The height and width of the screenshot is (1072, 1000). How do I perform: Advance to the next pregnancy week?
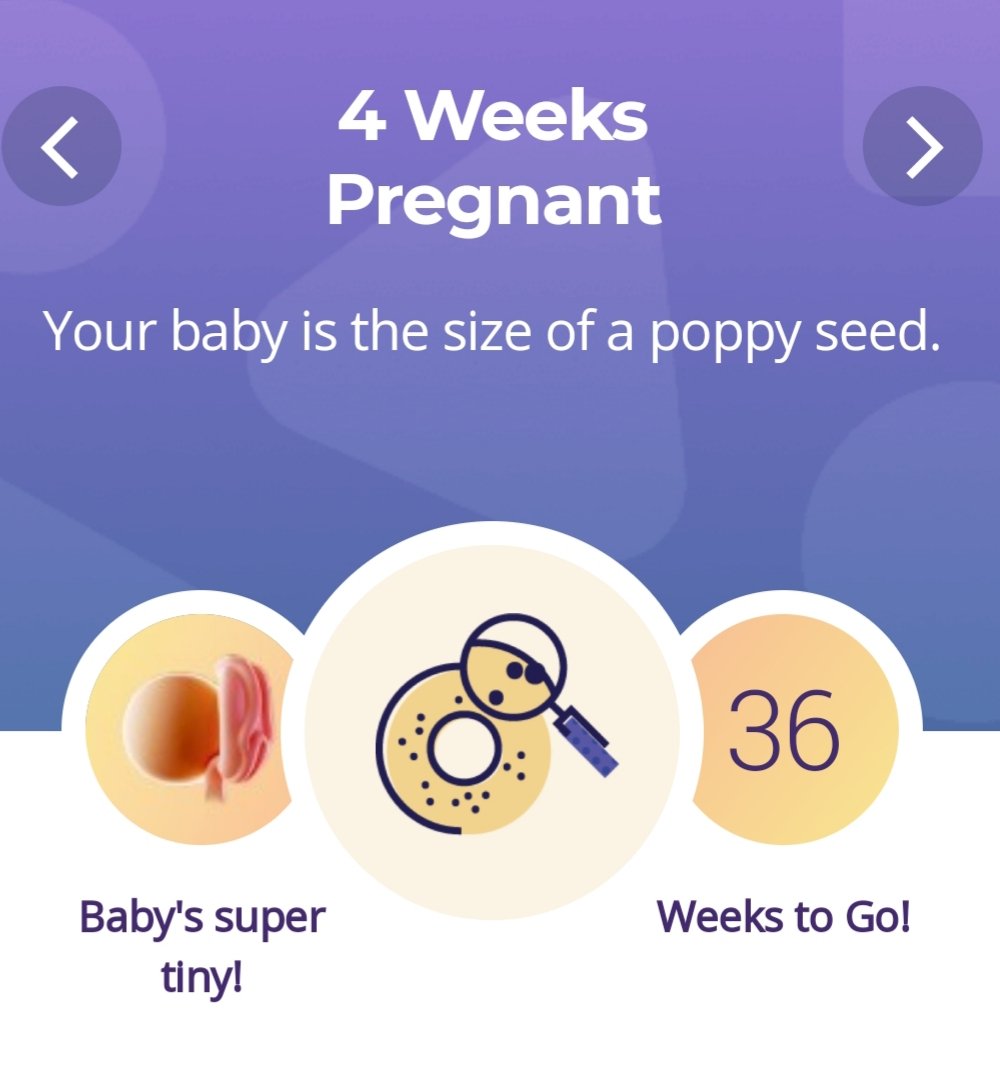point(922,147)
